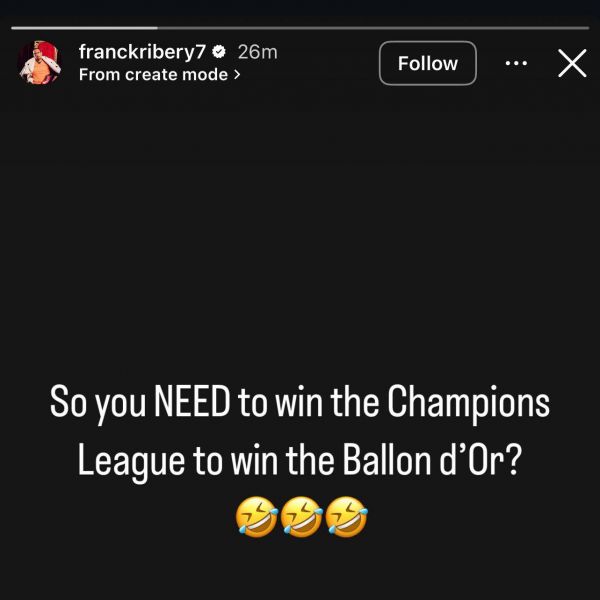600x600 pixels.
Task: Tap the 'From create mode' link
Action: coord(158,74)
